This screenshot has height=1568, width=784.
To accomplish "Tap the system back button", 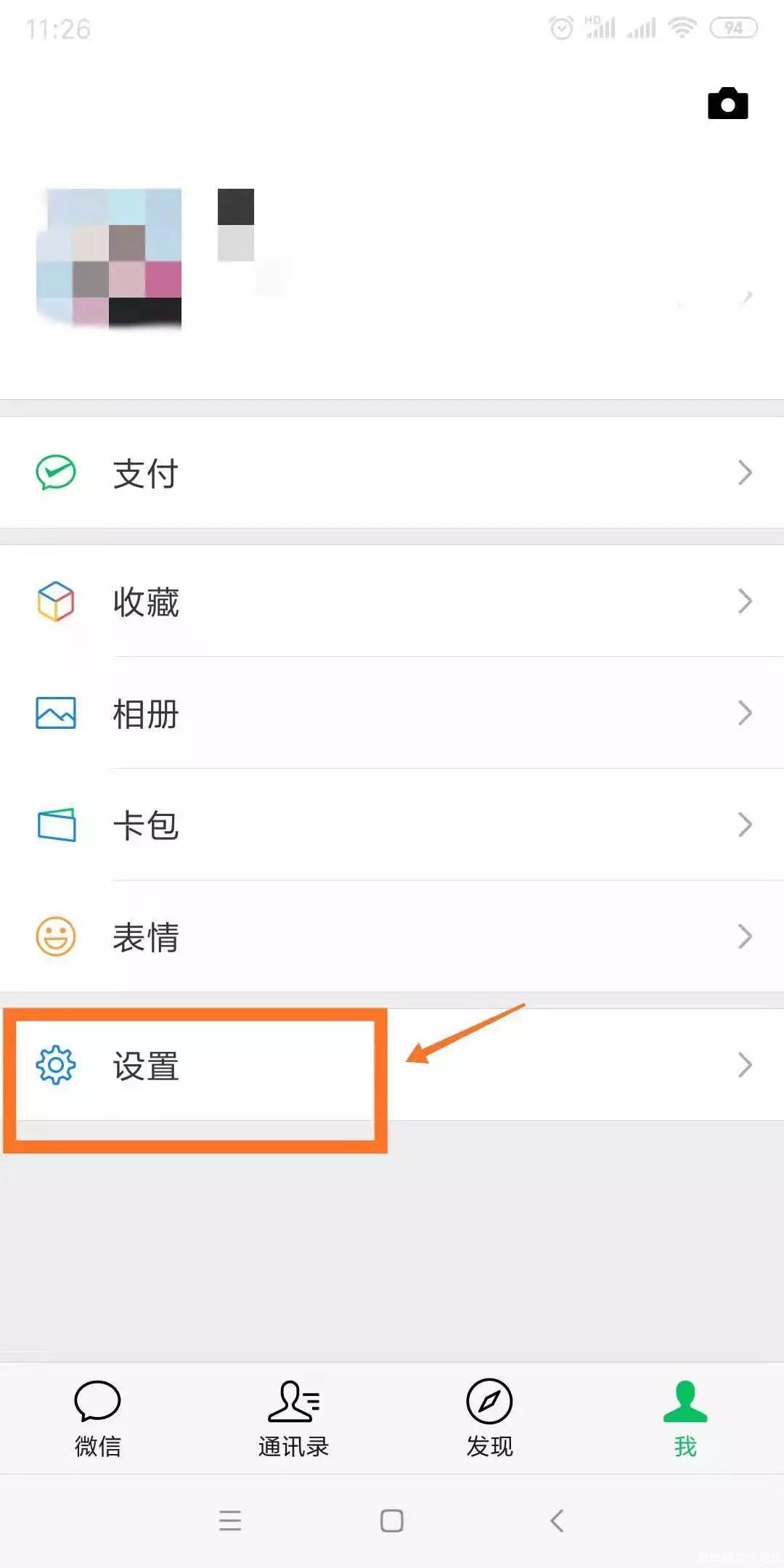I will (x=557, y=1520).
